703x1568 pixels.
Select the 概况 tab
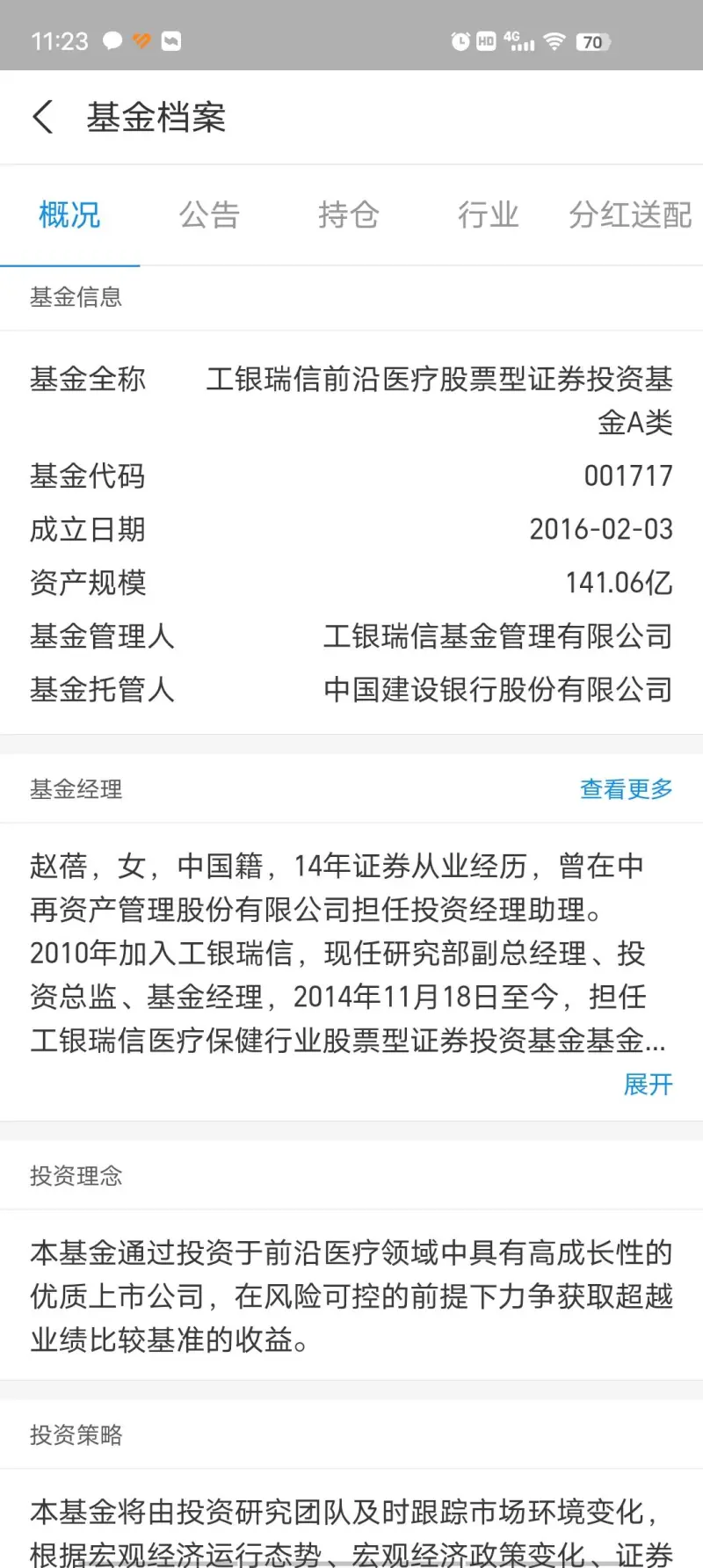pos(70,214)
